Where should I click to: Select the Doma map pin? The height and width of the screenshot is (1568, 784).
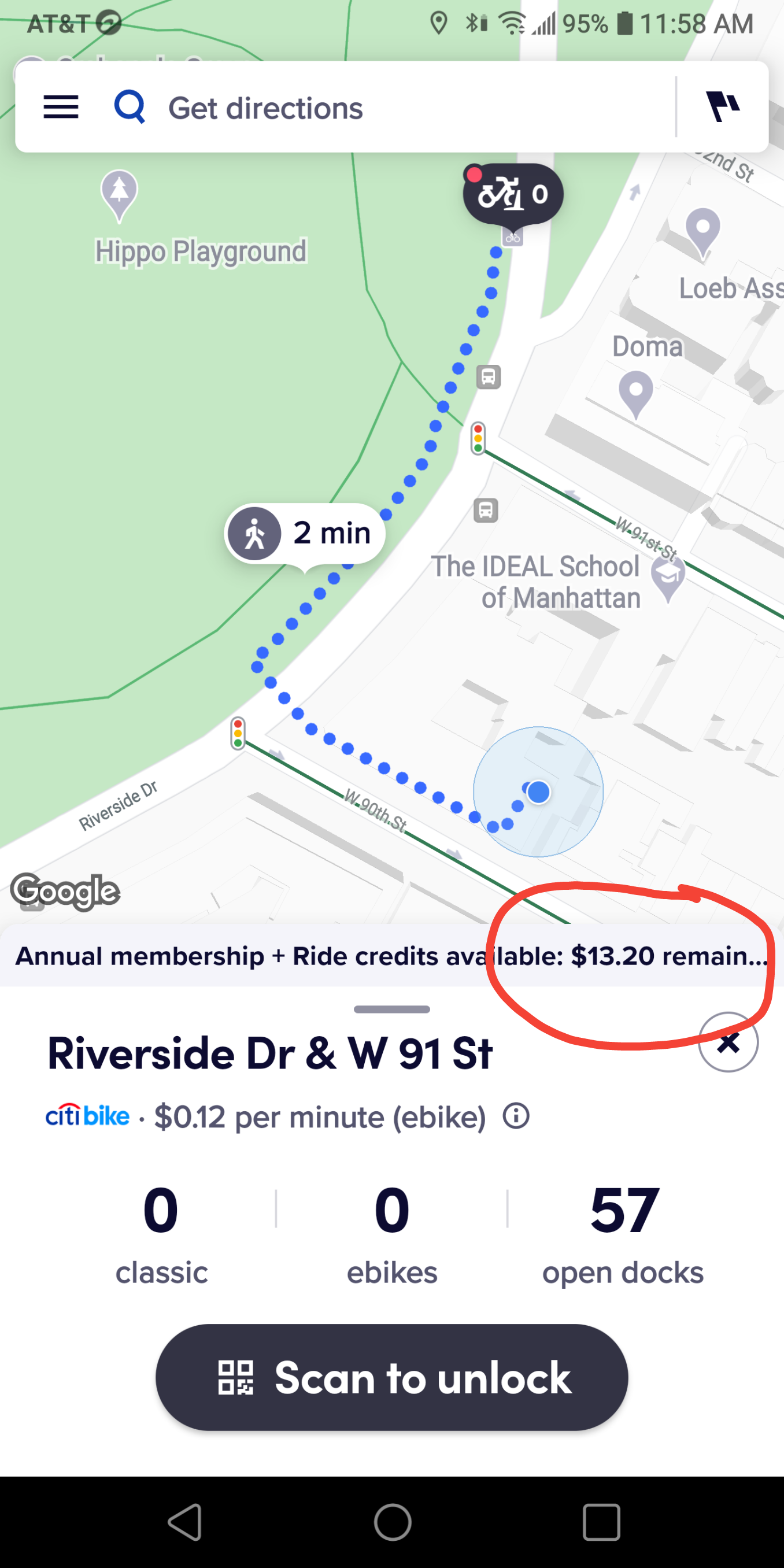(x=635, y=392)
